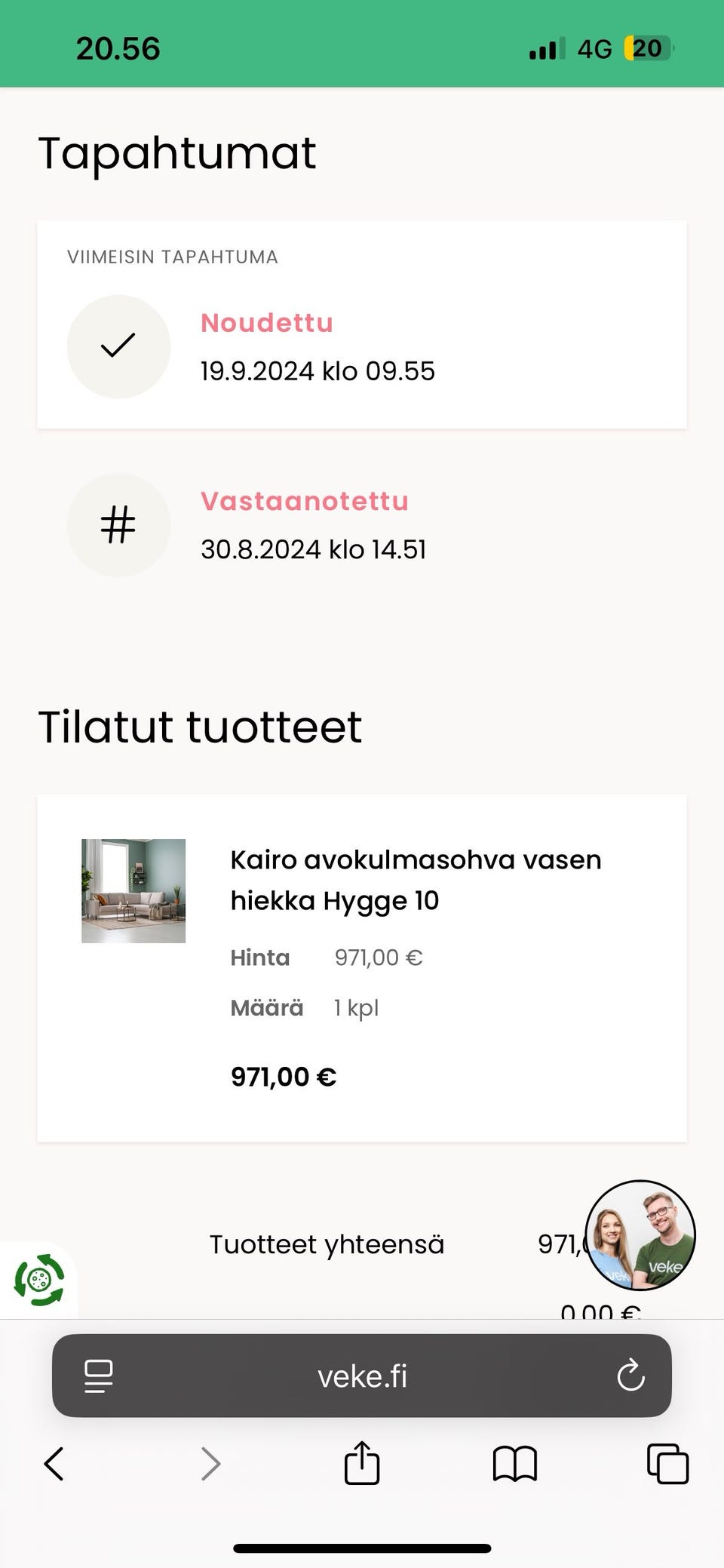
Task: Open the page layout options in address bar
Action: (x=98, y=1376)
